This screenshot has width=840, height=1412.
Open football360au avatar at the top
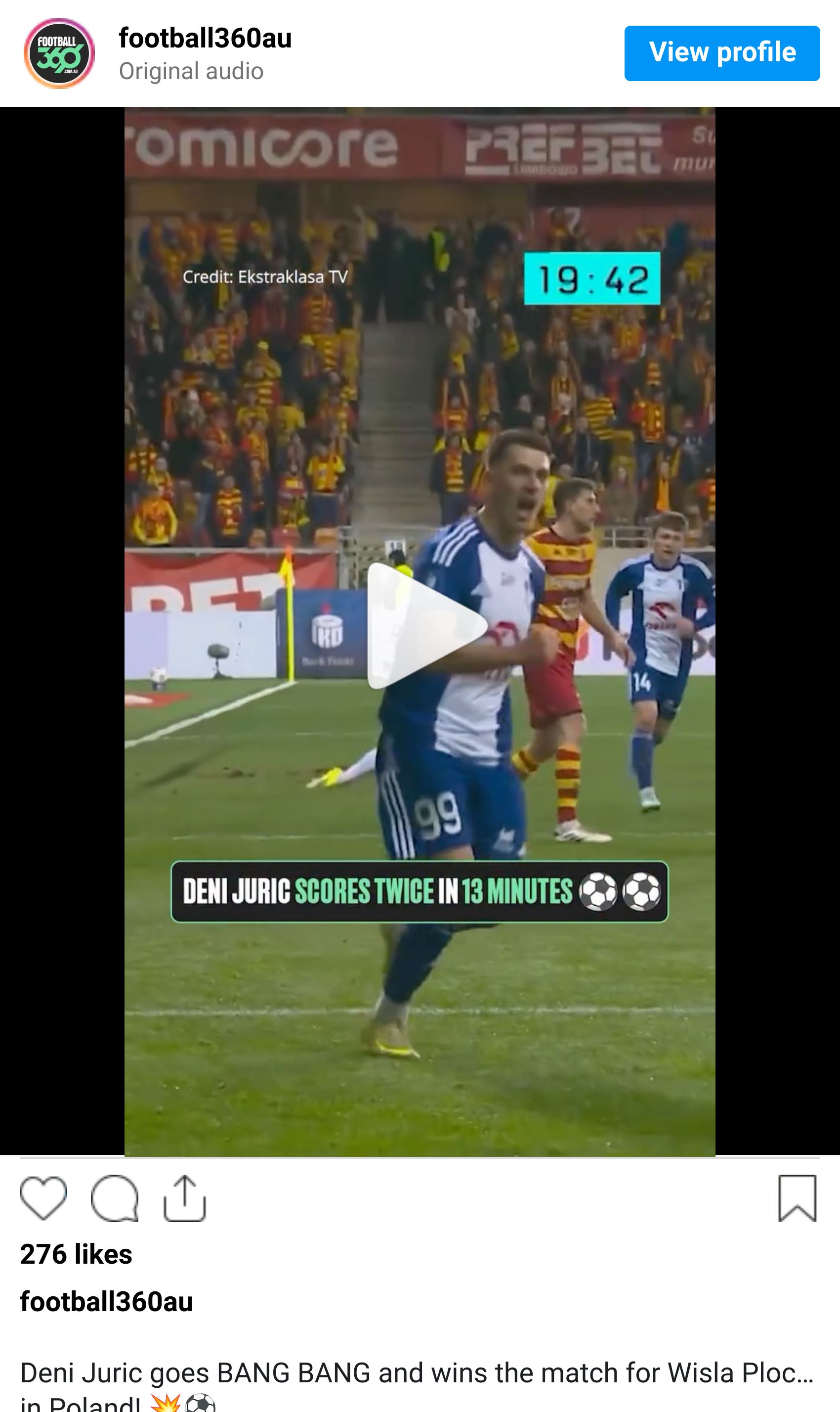pos(59,53)
